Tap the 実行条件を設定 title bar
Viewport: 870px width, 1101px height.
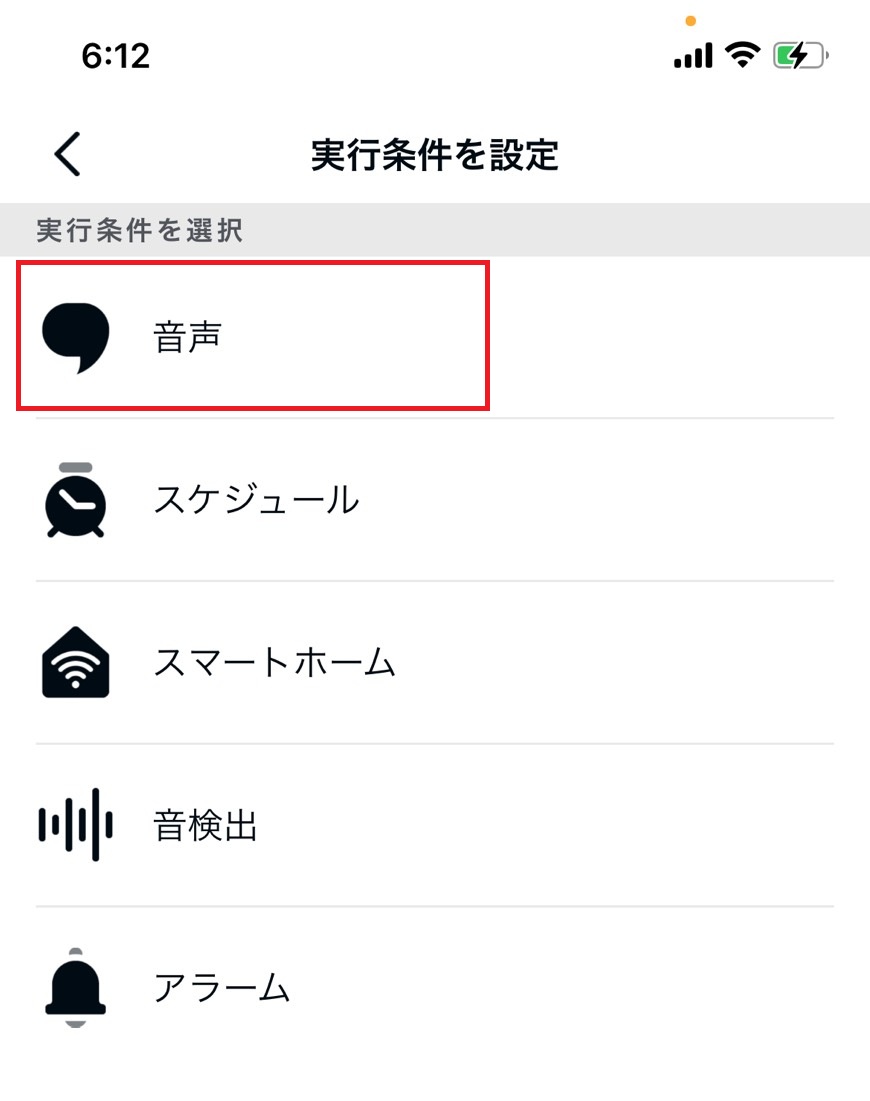[435, 155]
